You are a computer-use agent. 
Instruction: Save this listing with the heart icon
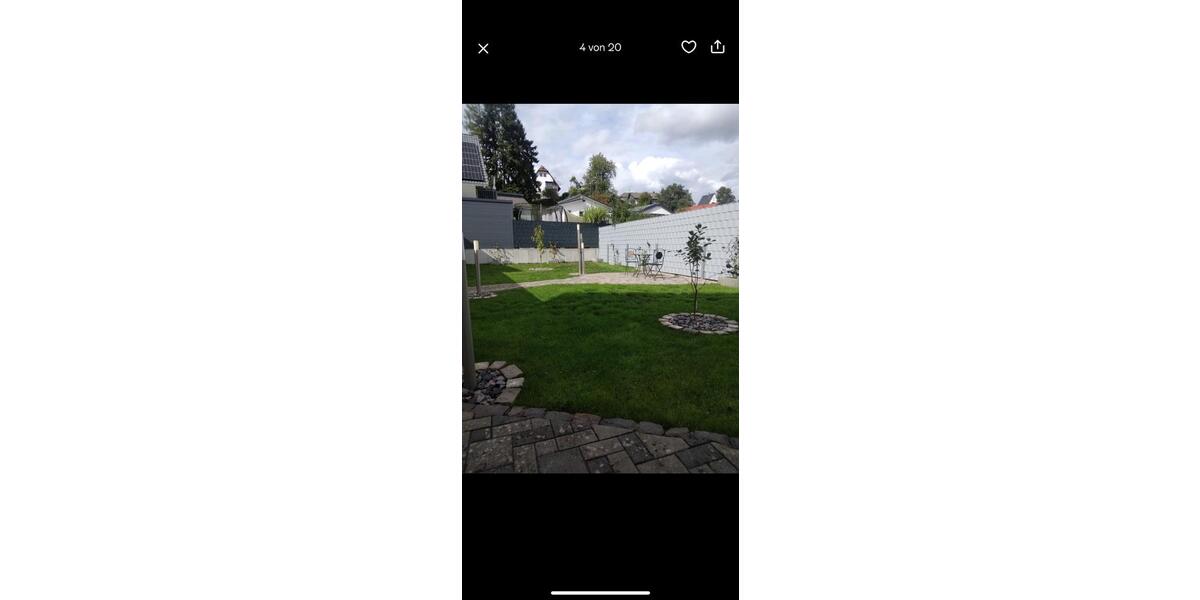pyautogui.click(x=689, y=47)
